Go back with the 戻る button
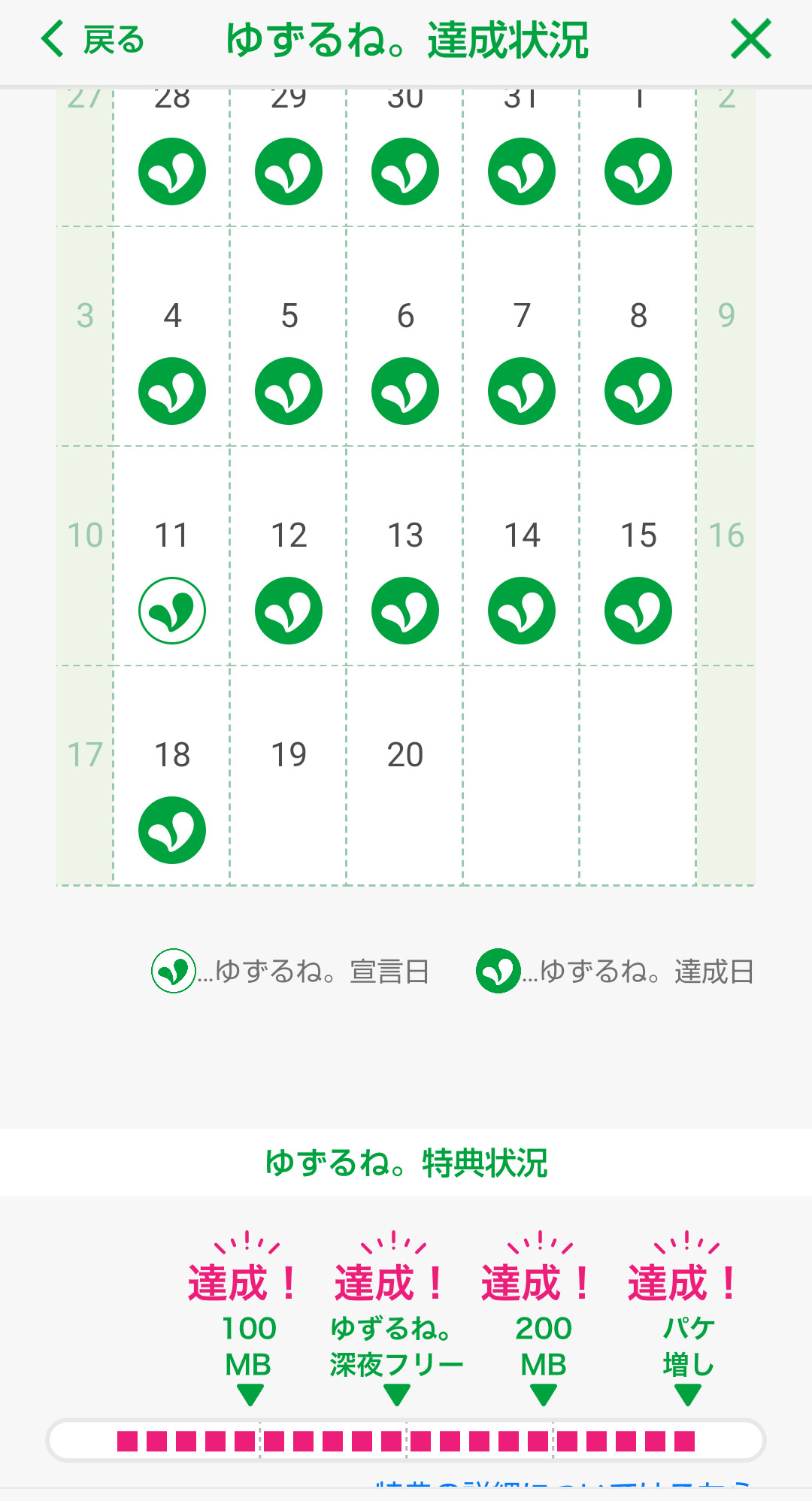The image size is (812, 1501). click(92, 40)
